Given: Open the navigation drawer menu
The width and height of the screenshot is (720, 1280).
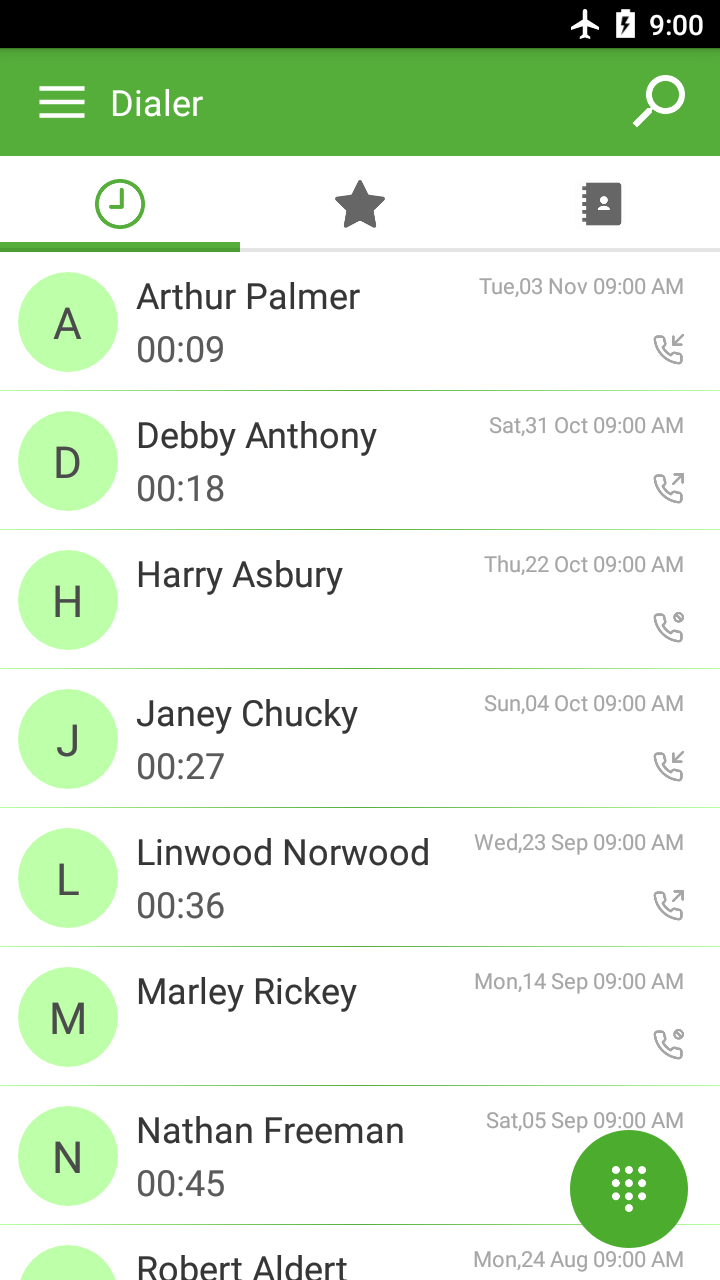Looking at the screenshot, I should click(x=61, y=101).
